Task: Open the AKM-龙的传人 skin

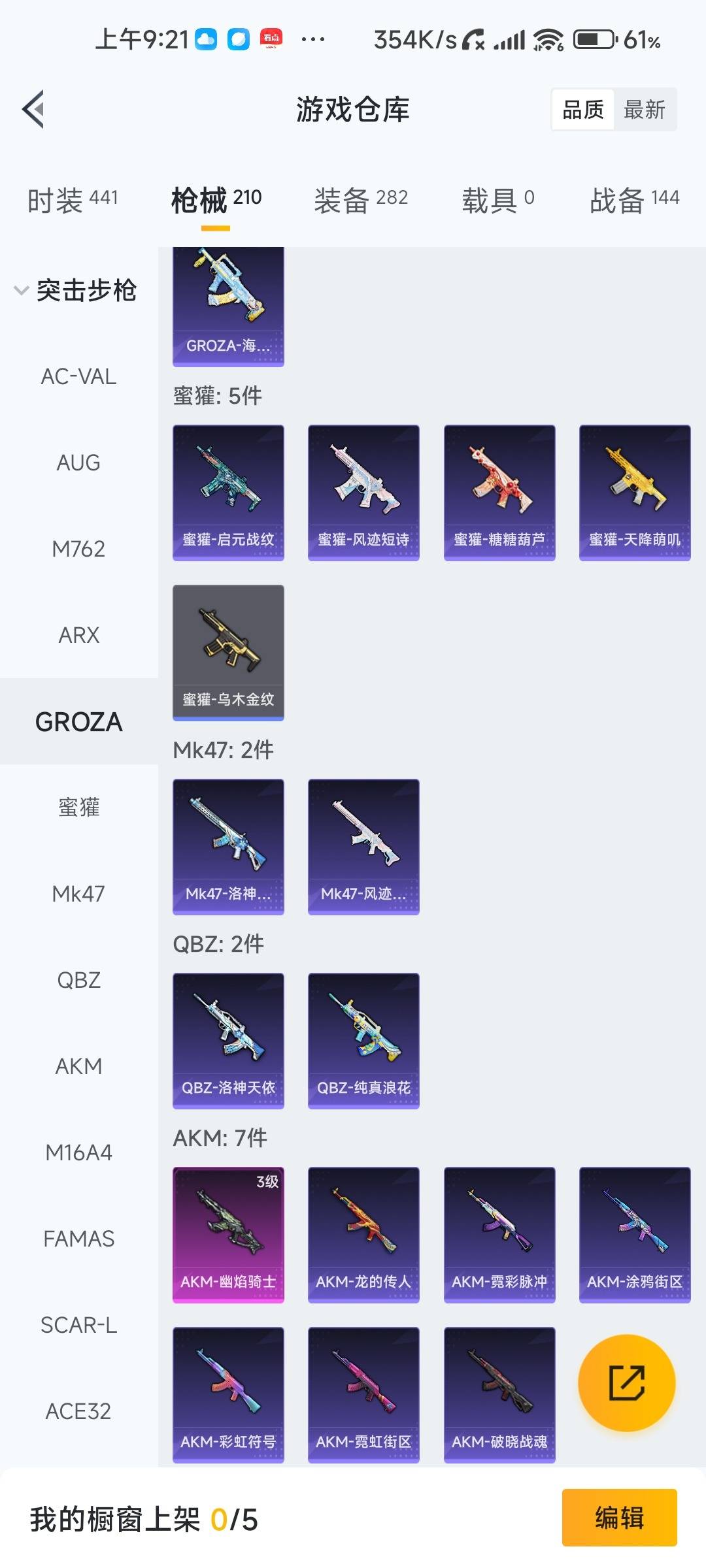Action: (363, 1234)
